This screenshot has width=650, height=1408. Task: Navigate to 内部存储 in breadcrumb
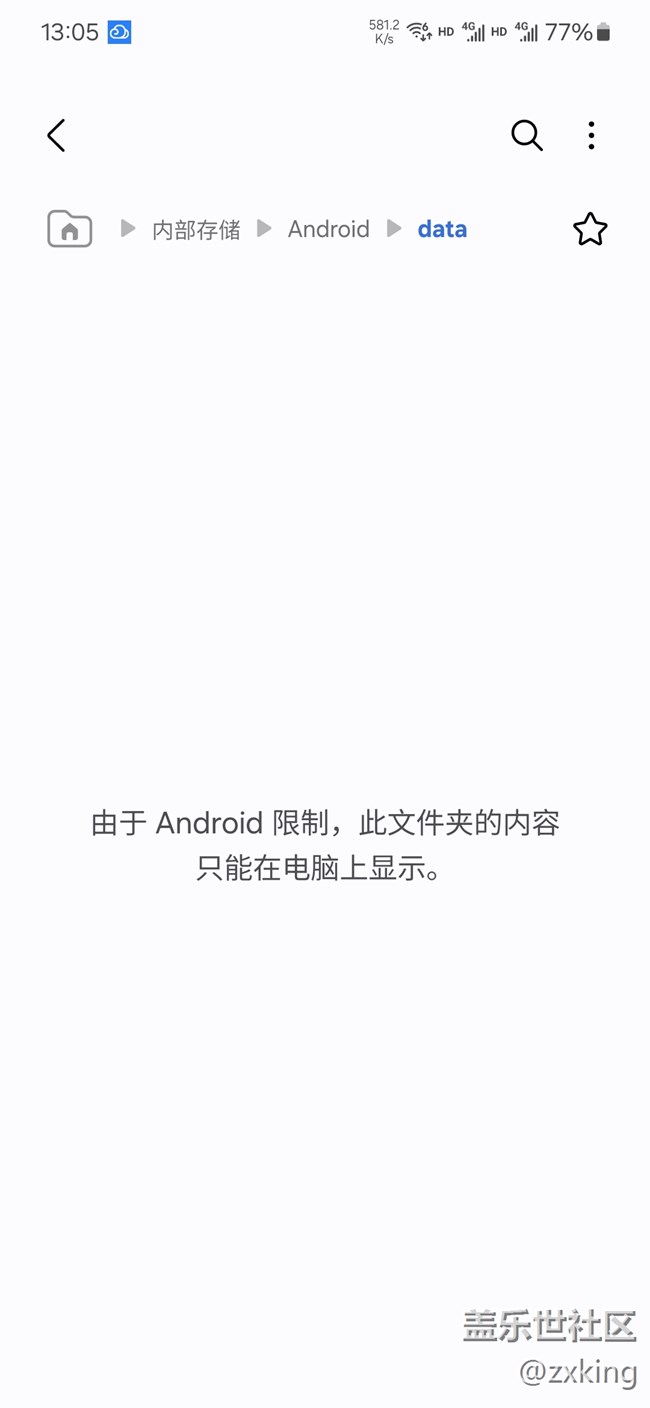pyautogui.click(x=196, y=229)
